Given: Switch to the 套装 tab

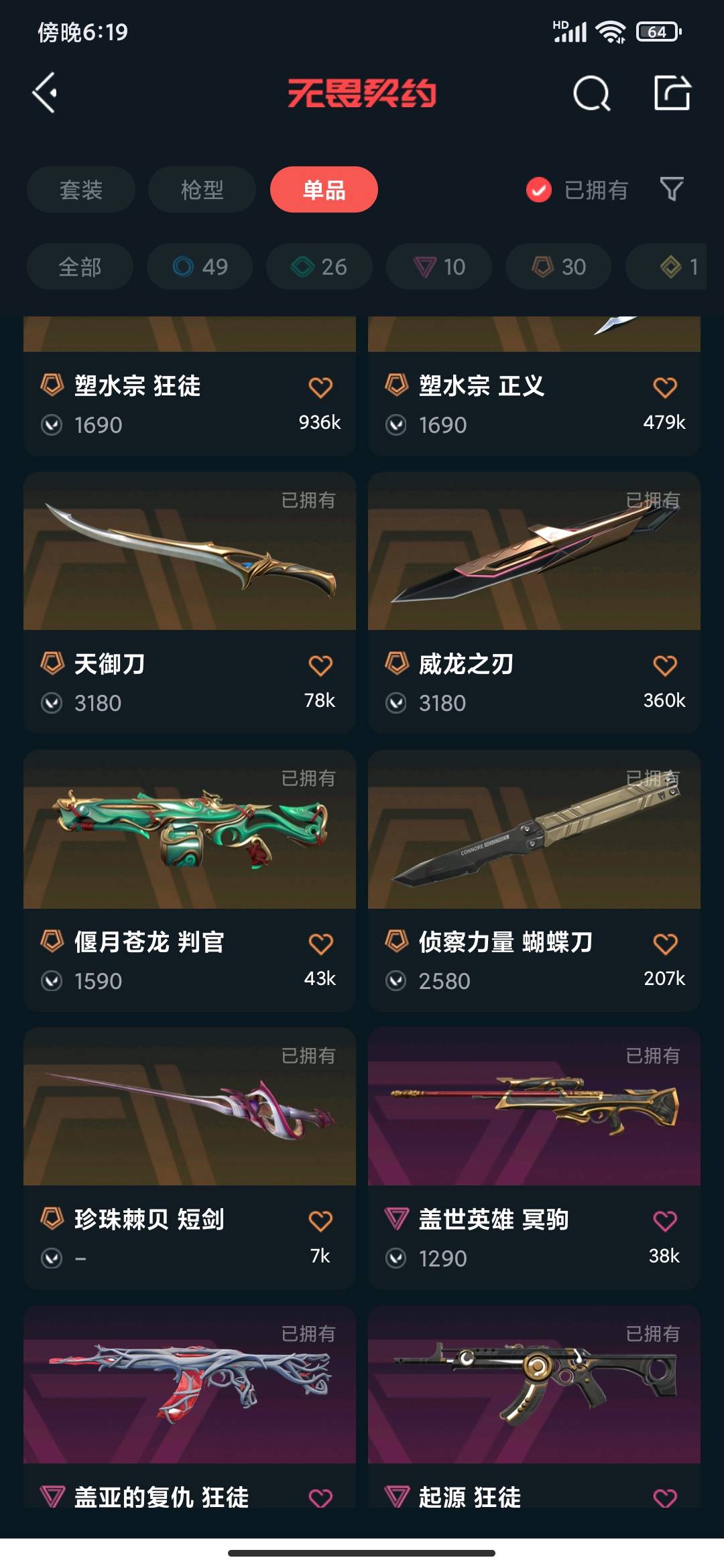Looking at the screenshot, I should (81, 190).
